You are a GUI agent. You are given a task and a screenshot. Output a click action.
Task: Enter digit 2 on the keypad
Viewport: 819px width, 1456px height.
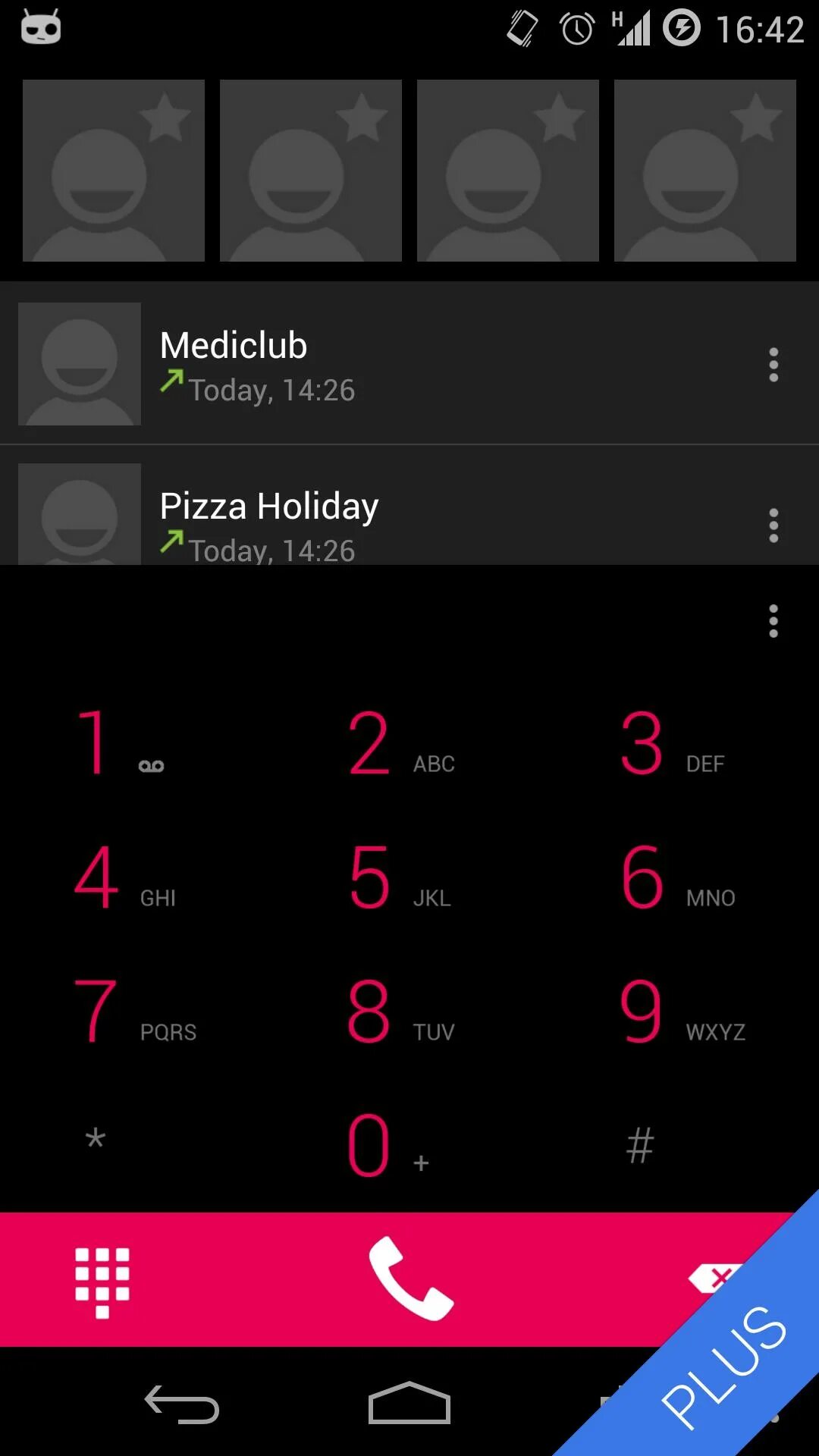(x=398, y=745)
